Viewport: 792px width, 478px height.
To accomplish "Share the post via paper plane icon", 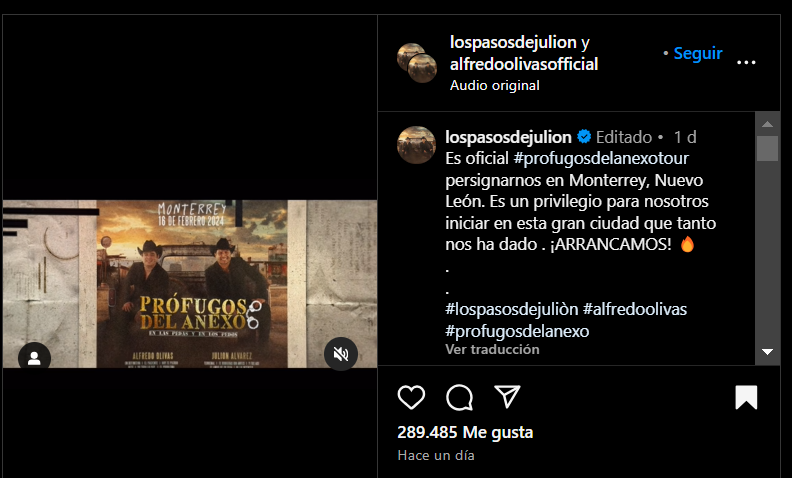I will coord(507,398).
